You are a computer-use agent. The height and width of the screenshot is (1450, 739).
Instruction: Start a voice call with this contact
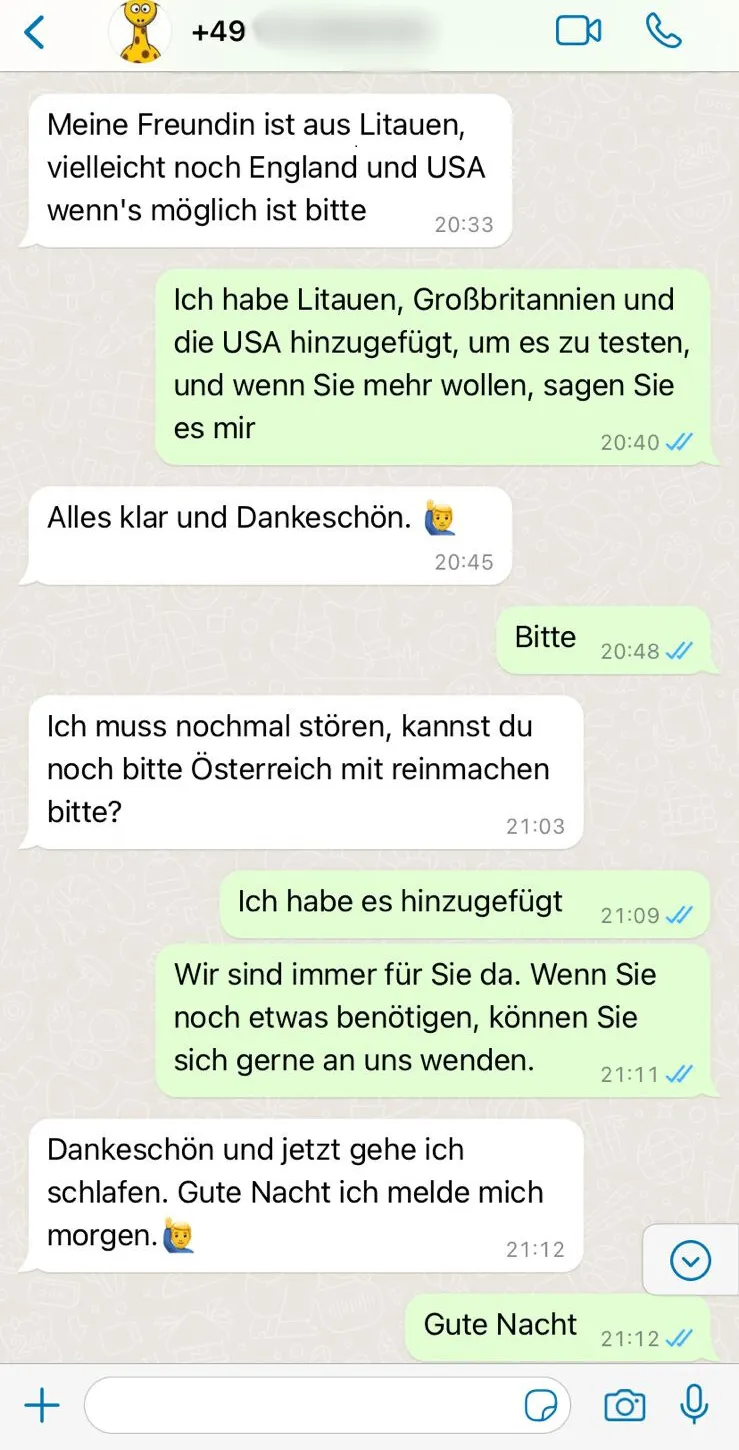664,31
